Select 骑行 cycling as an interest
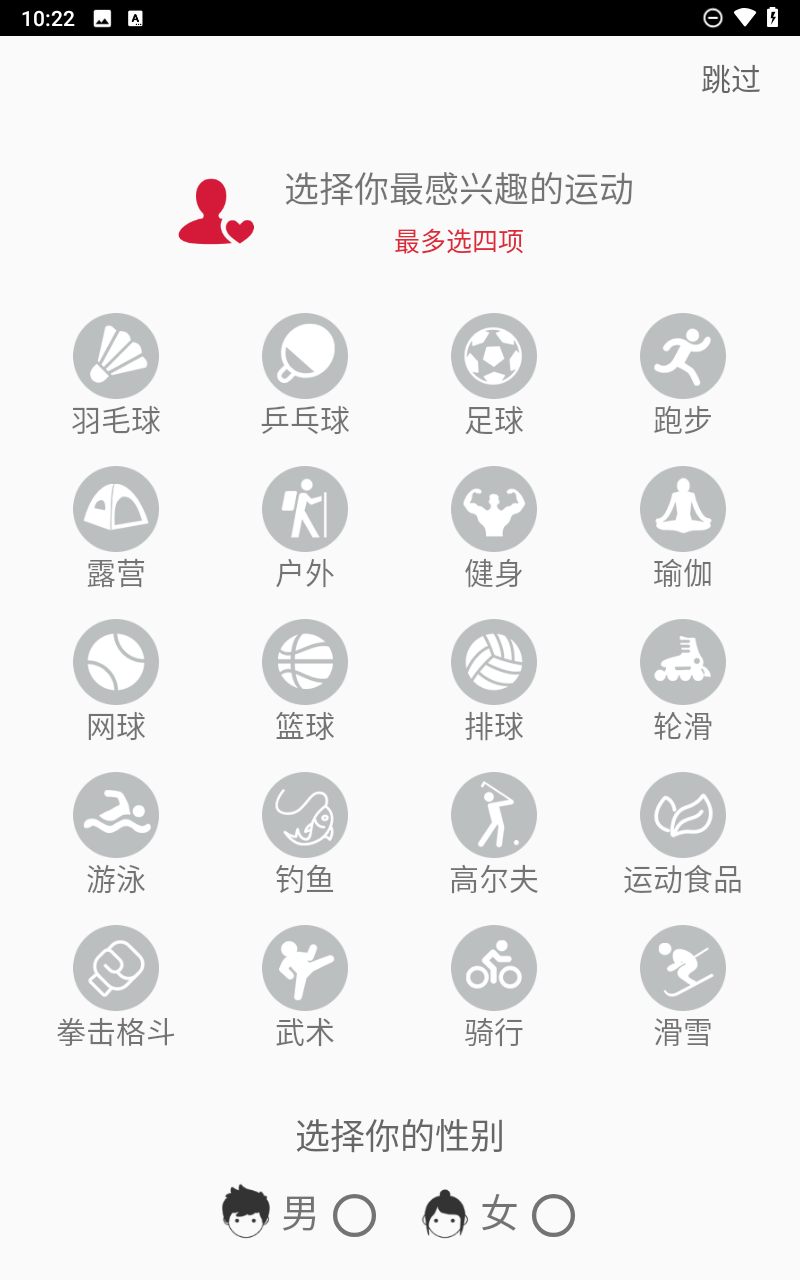Viewport: 800px width, 1280px height. 494,968
